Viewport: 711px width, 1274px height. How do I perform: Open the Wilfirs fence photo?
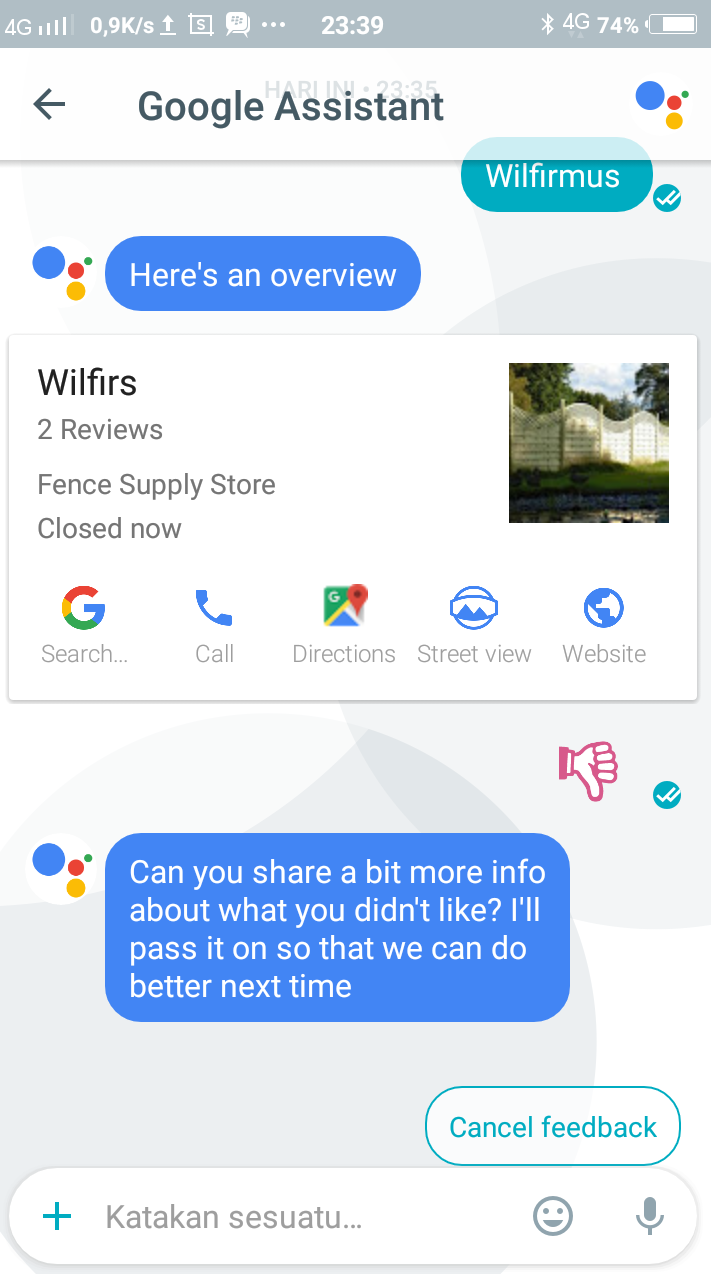(x=588, y=442)
